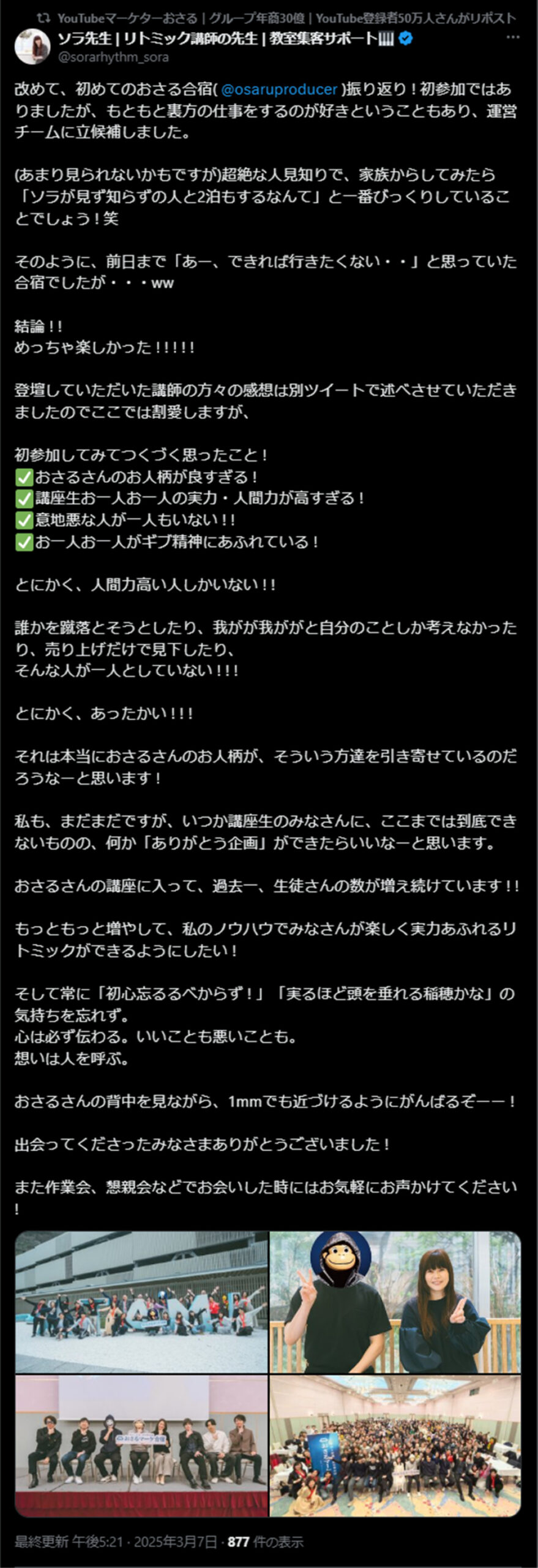Screen dimensions: 538x1568
Task: Open the post's overflow menu
Action: coord(512,39)
